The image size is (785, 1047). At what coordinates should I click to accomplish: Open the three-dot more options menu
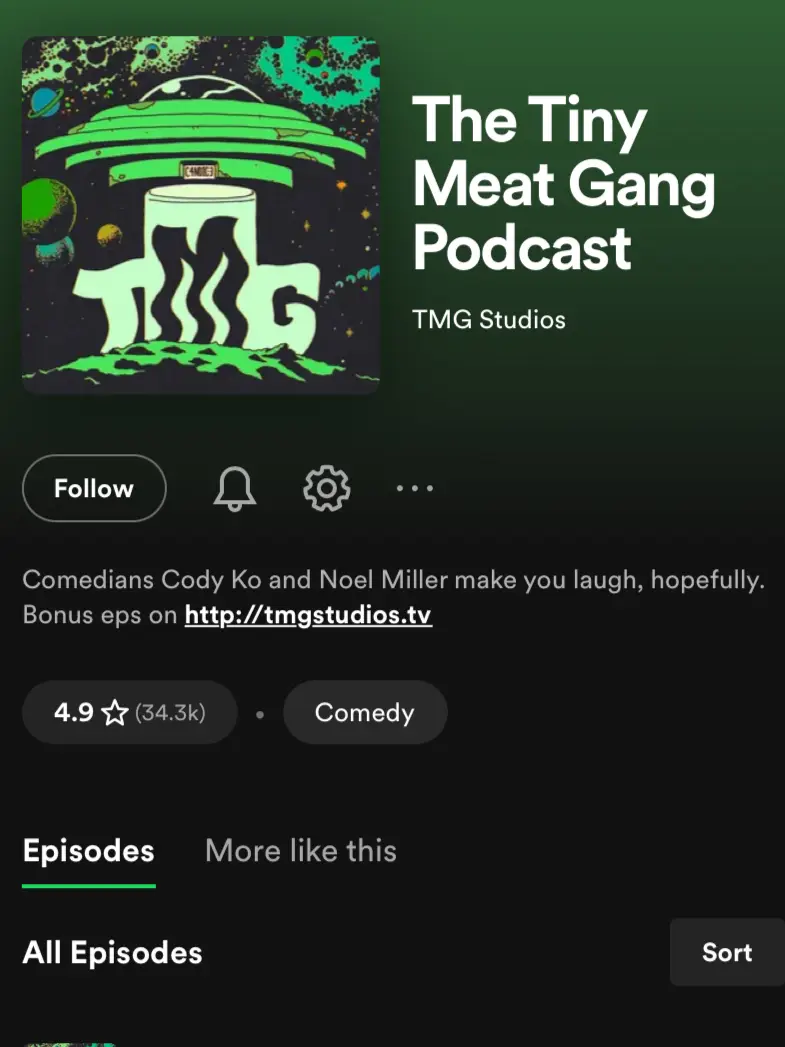point(415,488)
